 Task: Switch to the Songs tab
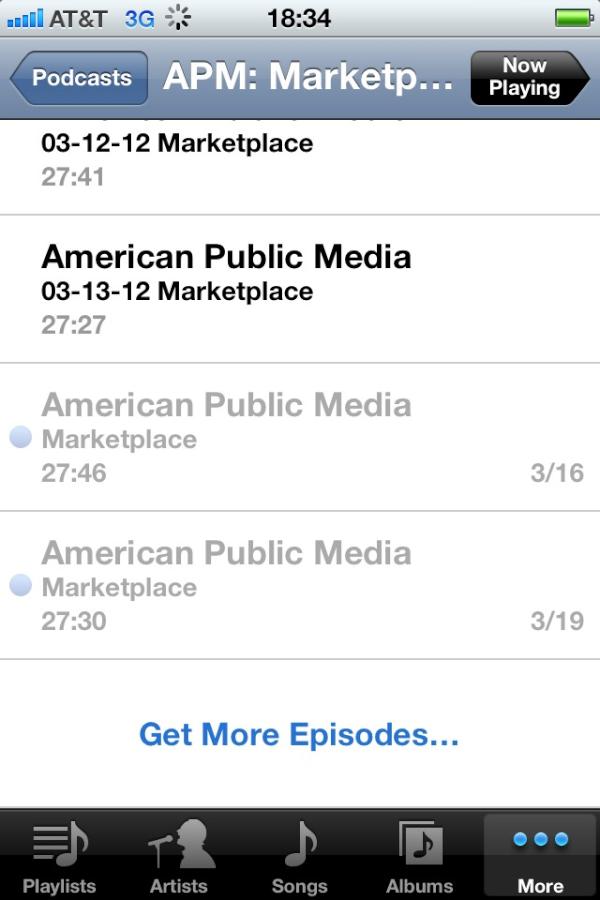click(299, 856)
